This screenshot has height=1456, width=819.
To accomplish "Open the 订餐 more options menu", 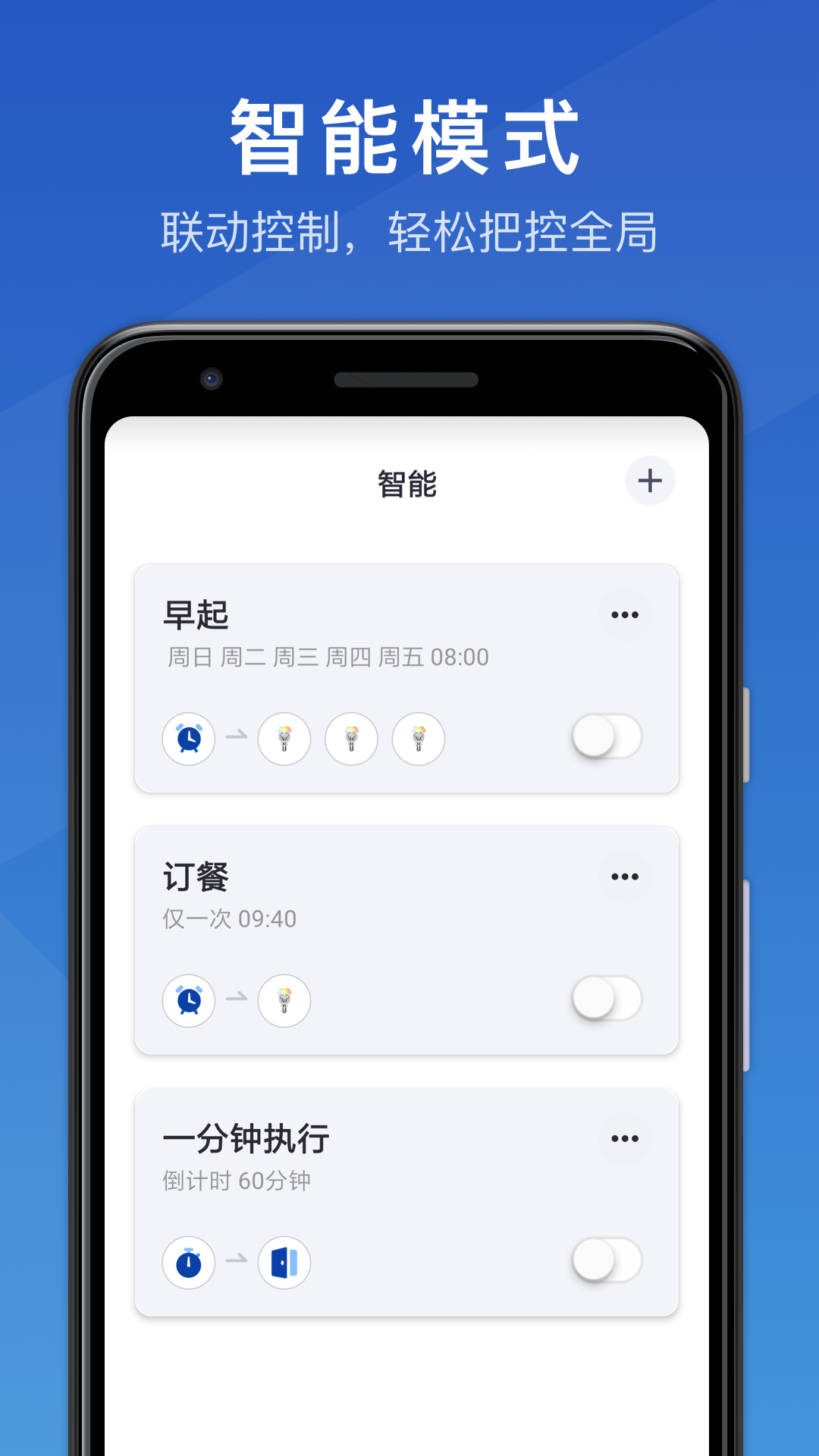I will point(625,876).
